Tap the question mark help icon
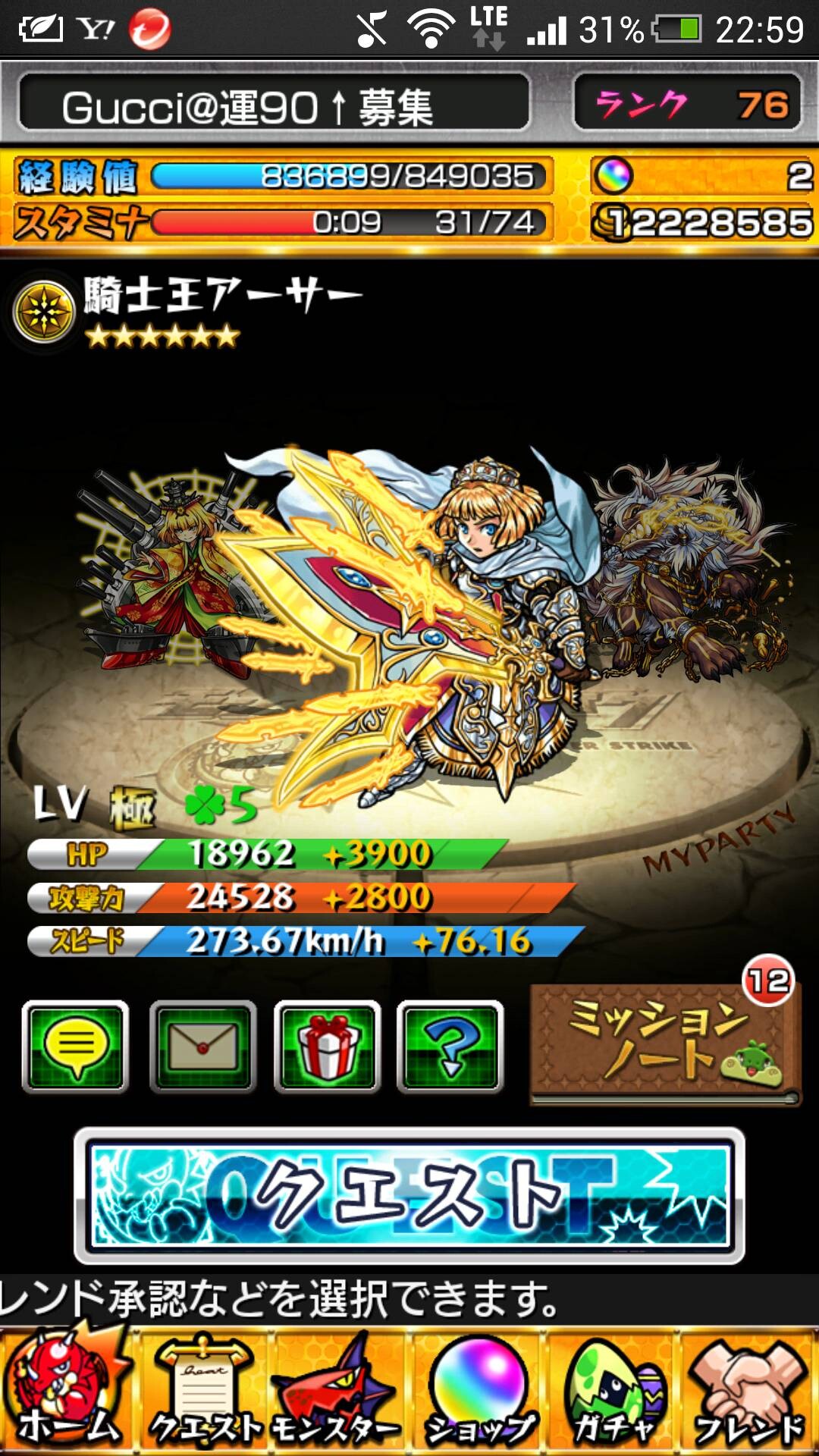Viewport: 819px width, 1456px height. pos(450,1046)
